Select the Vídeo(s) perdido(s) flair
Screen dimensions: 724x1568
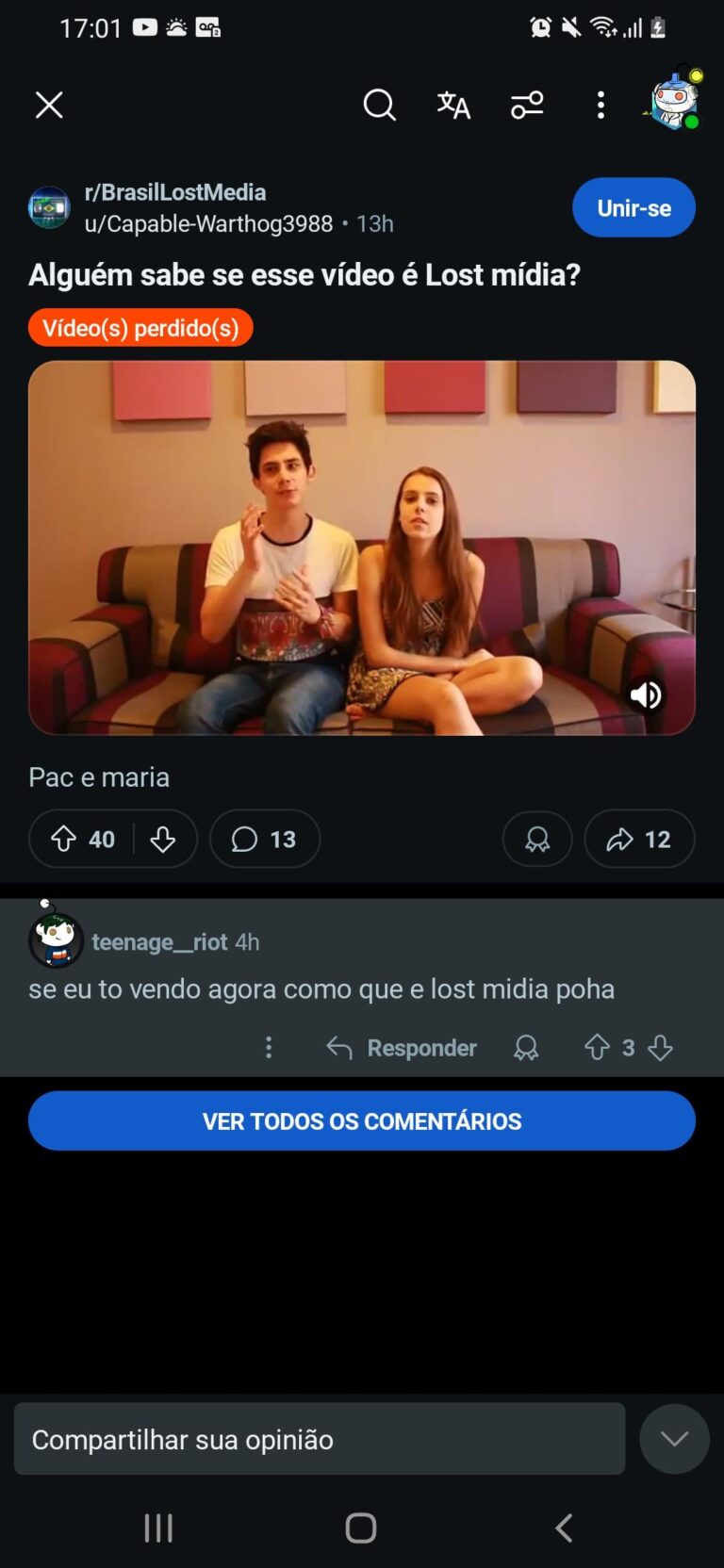(140, 328)
